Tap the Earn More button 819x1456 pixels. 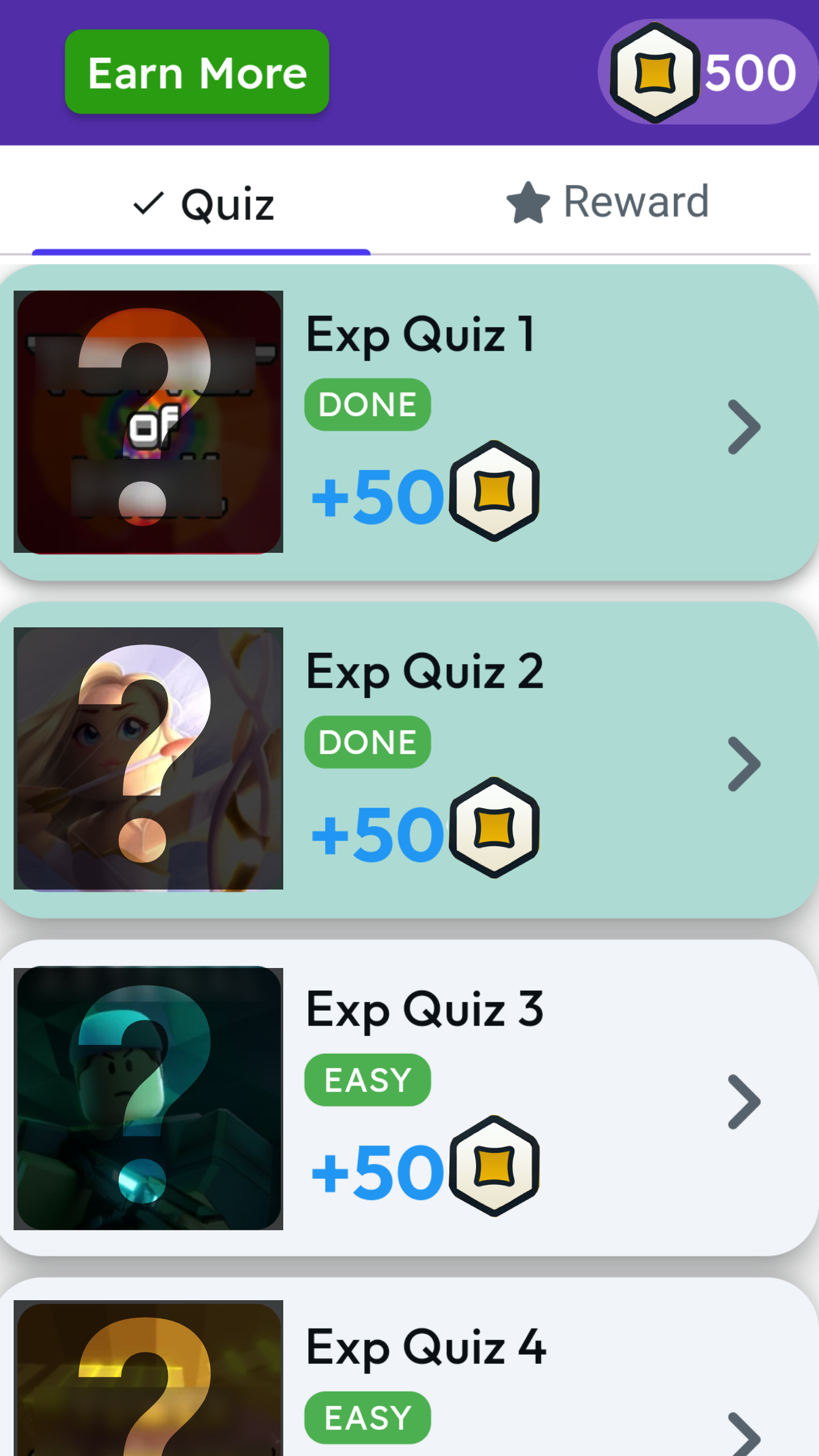(x=197, y=72)
